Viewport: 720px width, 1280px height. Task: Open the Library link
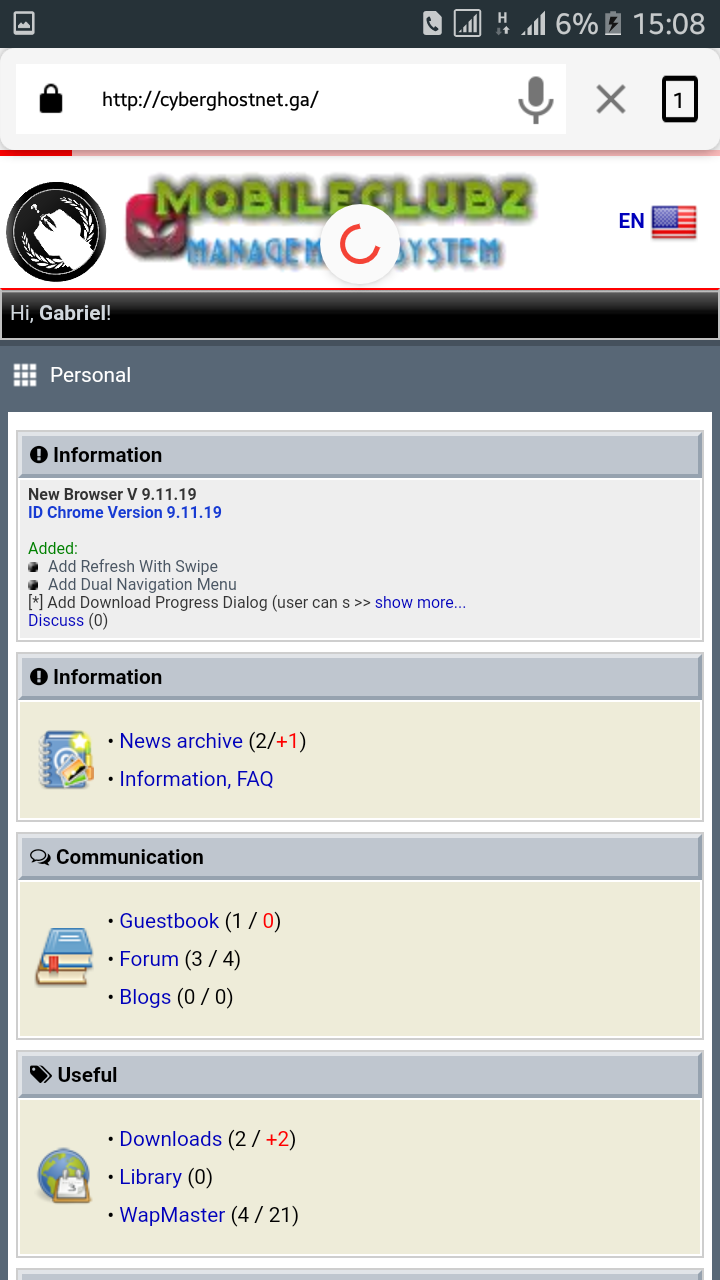tap(150, 1177)
